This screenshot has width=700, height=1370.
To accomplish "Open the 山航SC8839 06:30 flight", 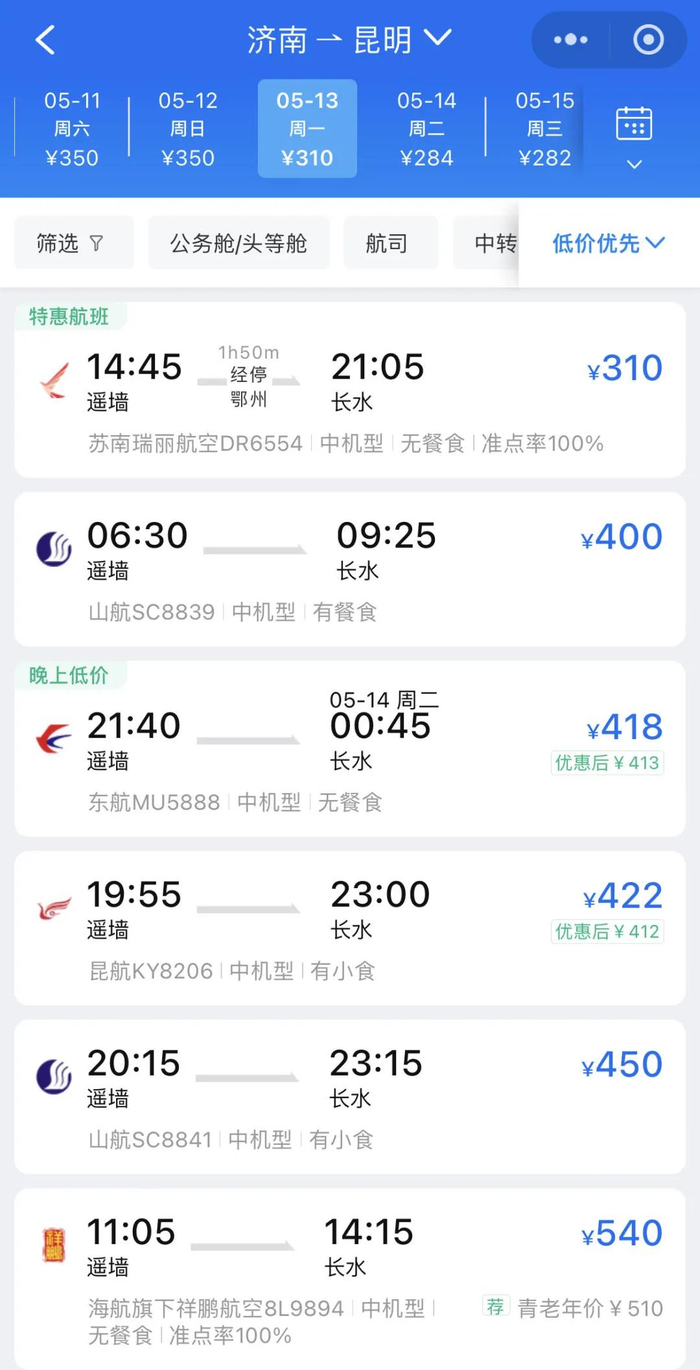I will [x=350, y=569].
